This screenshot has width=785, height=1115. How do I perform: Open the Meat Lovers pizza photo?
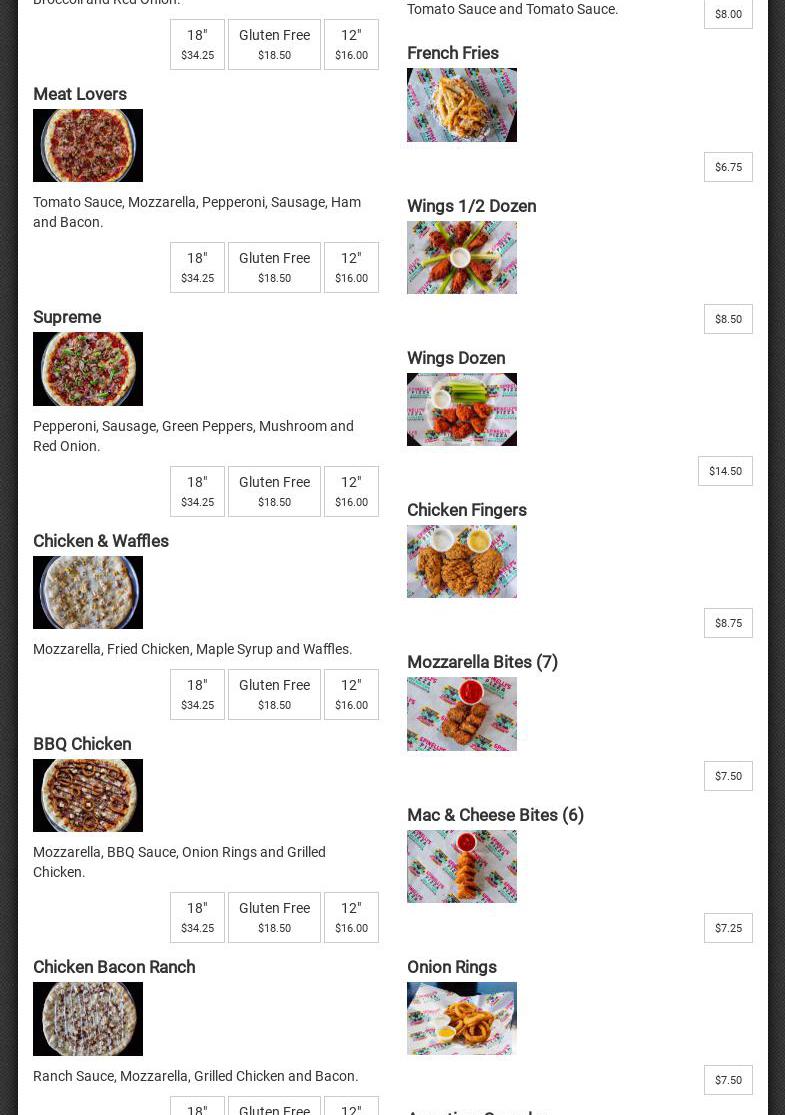(88, 145)
